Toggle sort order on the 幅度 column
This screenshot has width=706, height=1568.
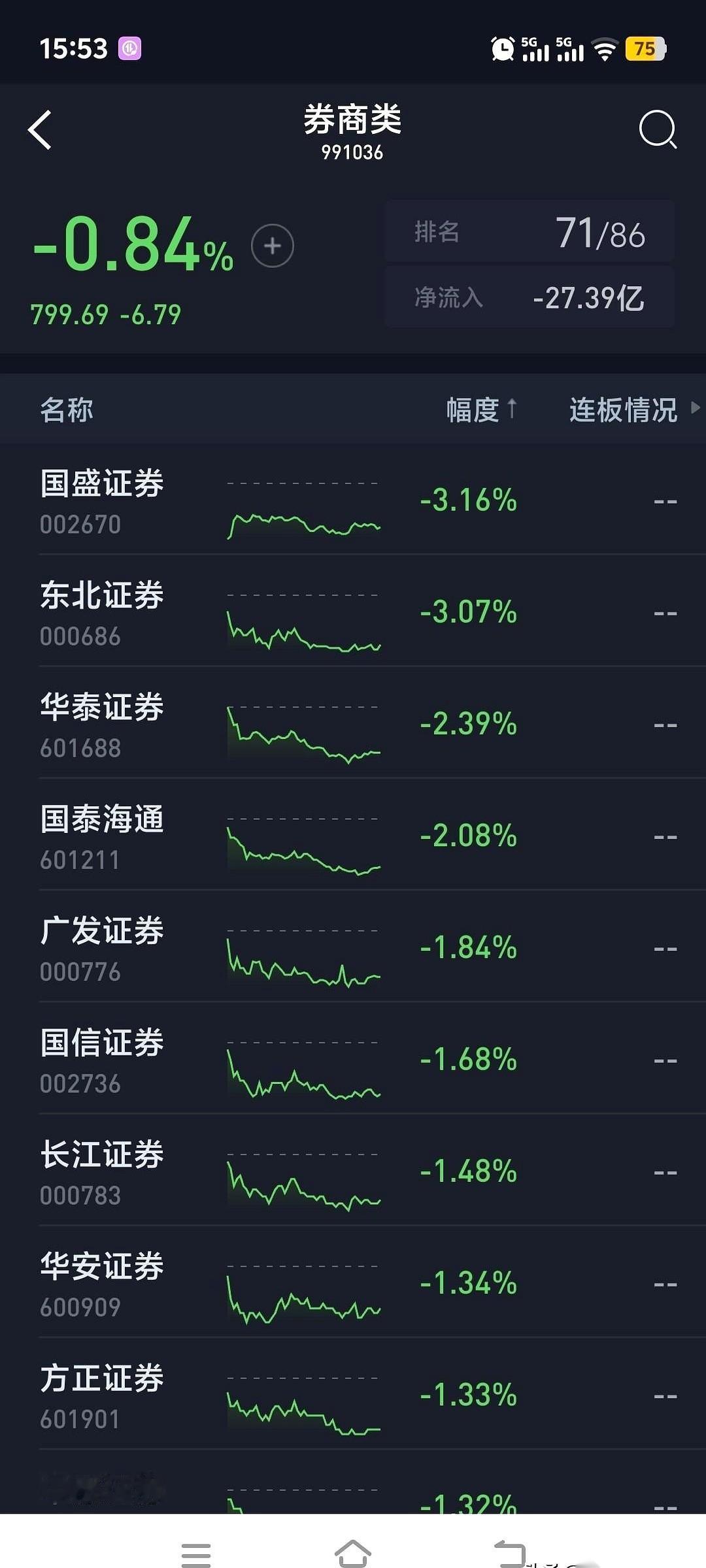click(473, 410)
